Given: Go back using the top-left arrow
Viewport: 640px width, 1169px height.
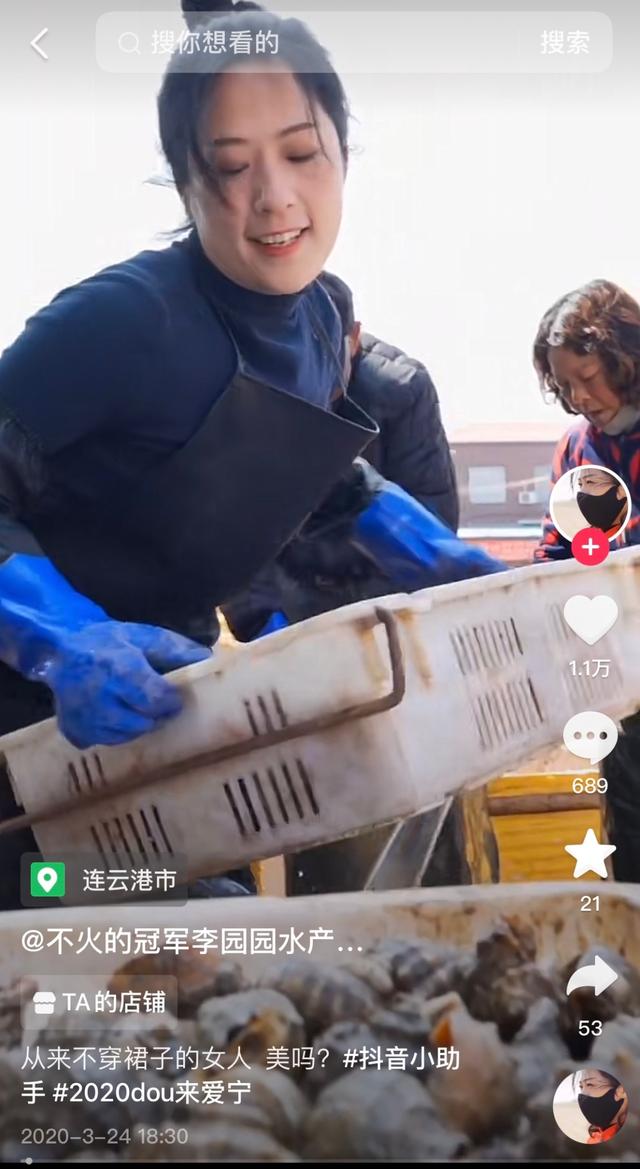Looking at the screenshot, I should pos(39,43).
